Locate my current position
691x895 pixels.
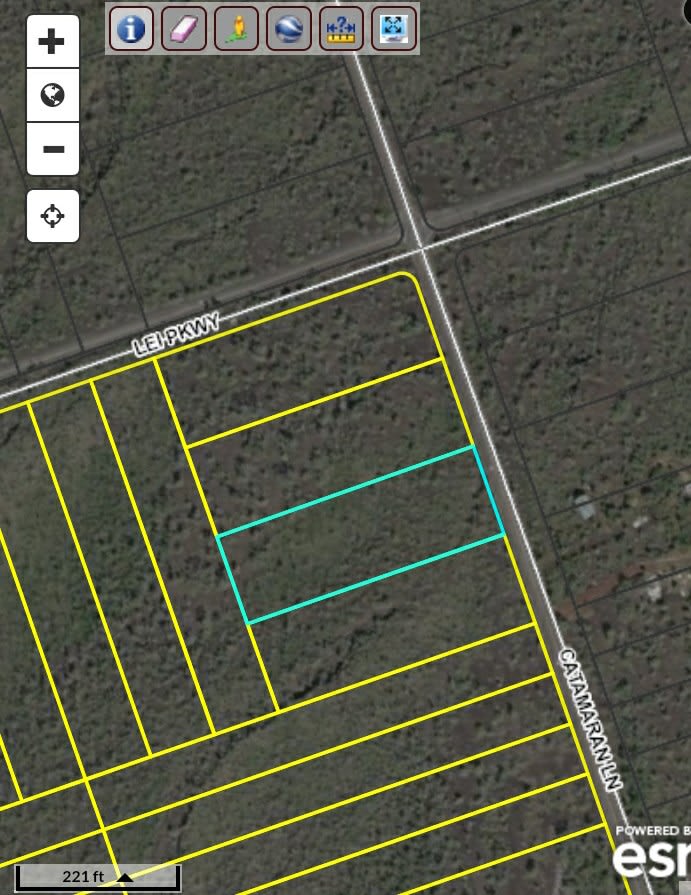[x=53, y=216]
